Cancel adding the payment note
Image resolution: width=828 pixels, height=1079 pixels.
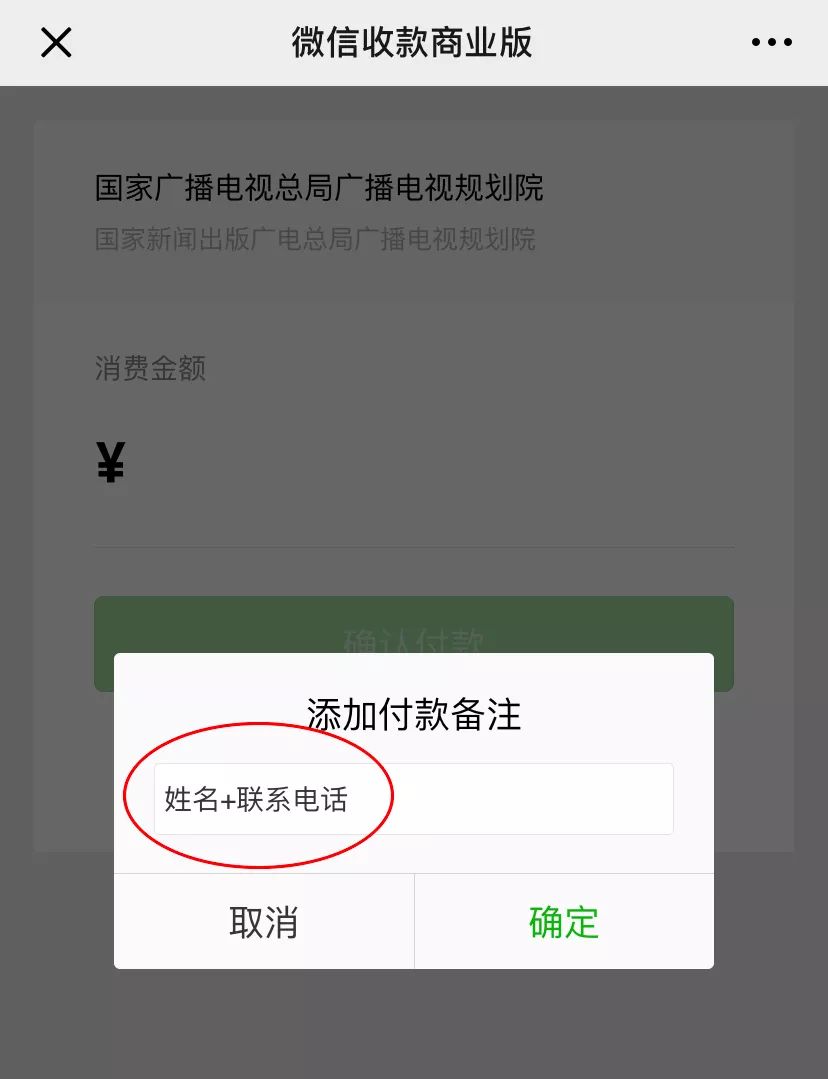tap(264, 922)
